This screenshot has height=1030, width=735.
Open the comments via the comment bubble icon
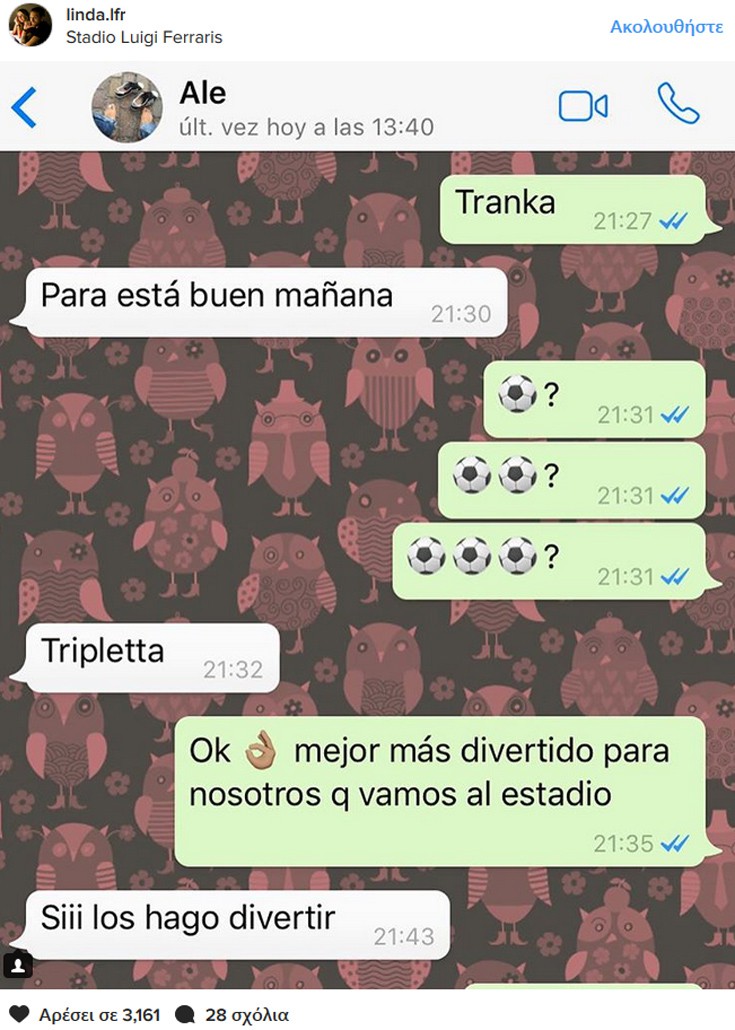tap(185, 1013)
